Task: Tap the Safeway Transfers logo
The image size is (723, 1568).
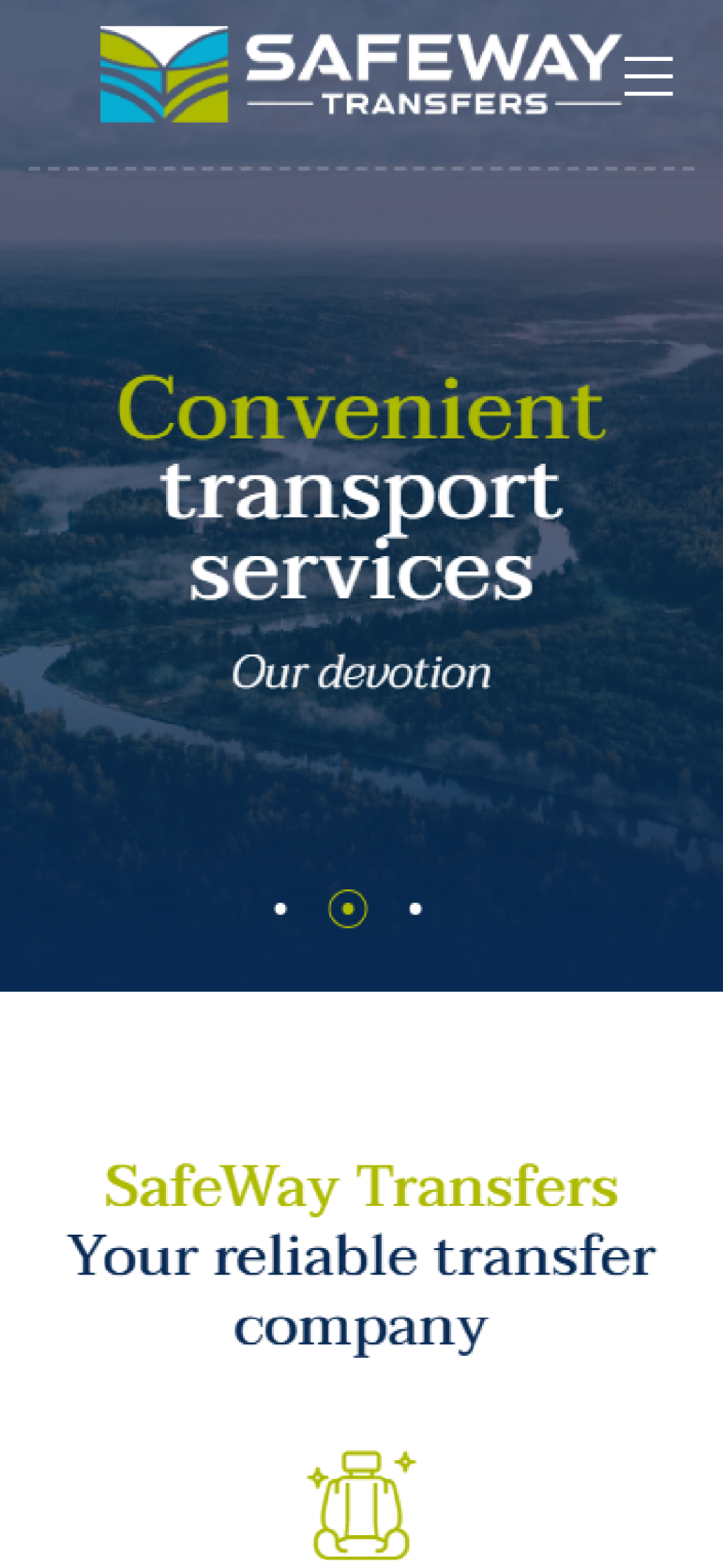Action: pyautogui.click(x=360, y=74)
